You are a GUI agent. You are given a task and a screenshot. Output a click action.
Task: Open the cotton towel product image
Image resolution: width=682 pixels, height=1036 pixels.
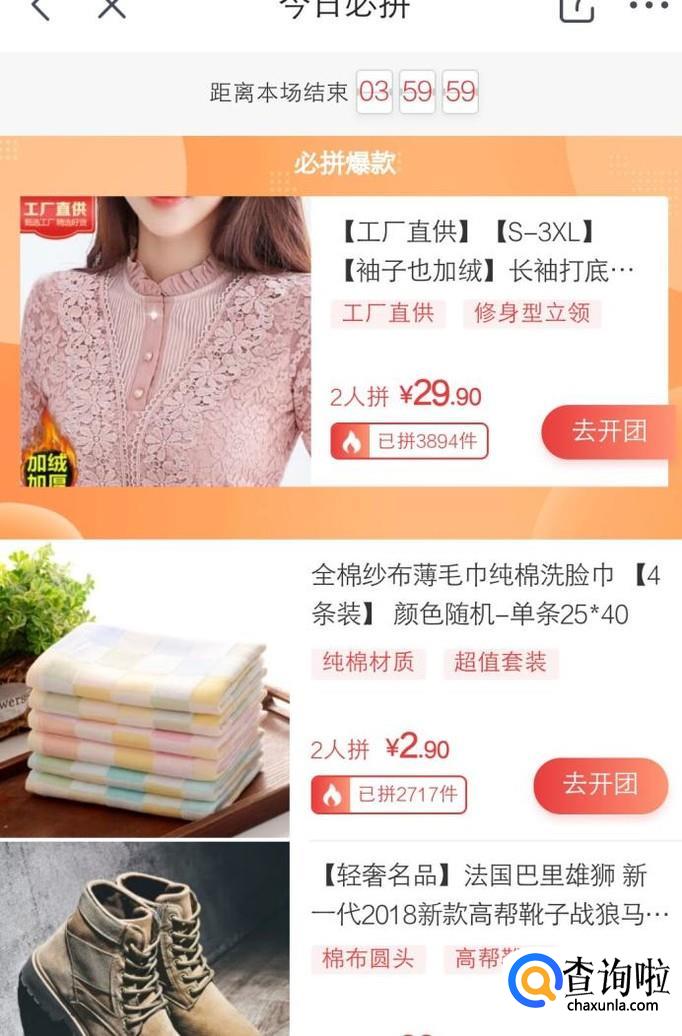tap(145, 690)
